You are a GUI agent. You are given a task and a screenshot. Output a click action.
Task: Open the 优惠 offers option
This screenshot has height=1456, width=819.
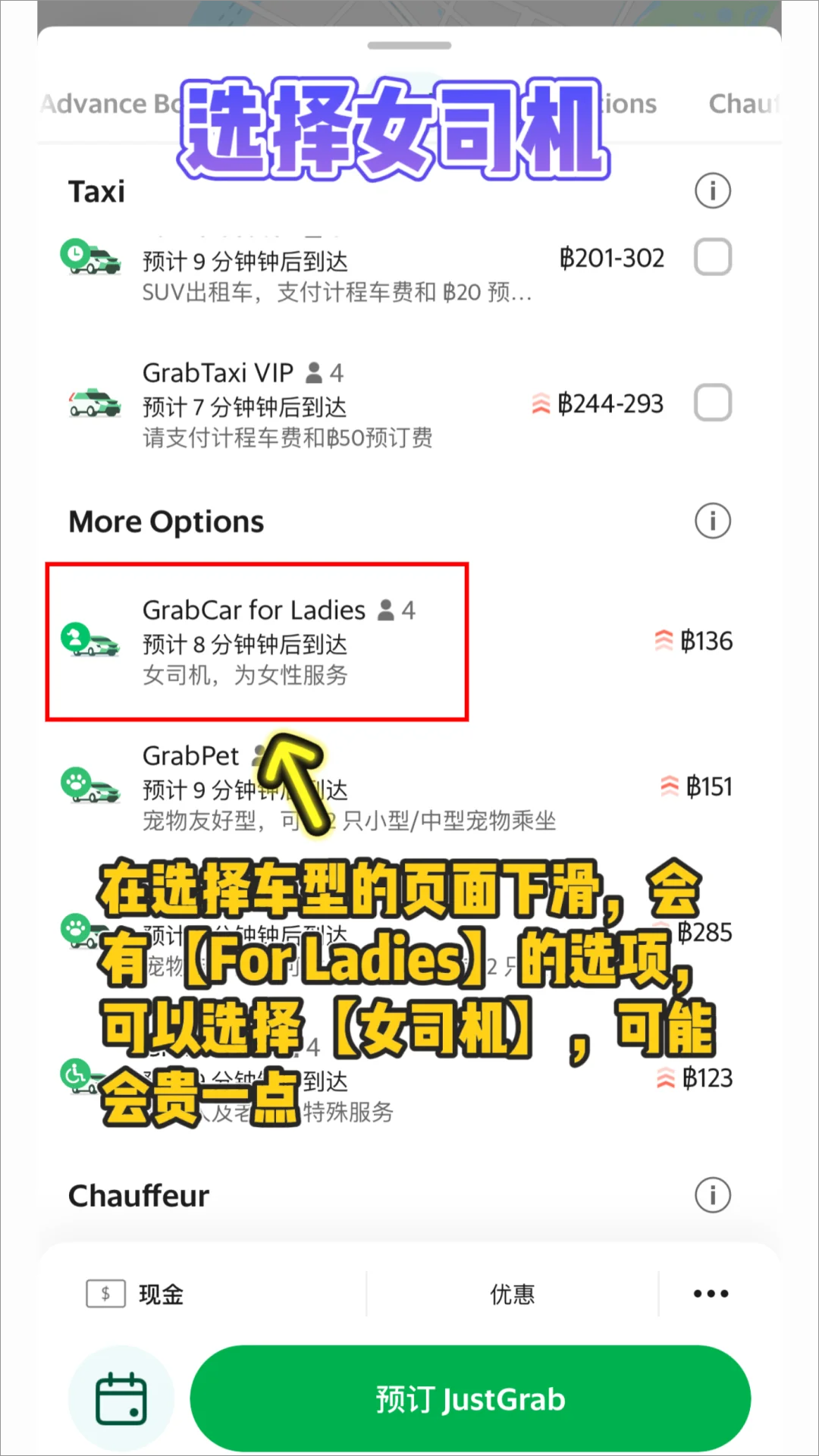tap(512, 1294)
